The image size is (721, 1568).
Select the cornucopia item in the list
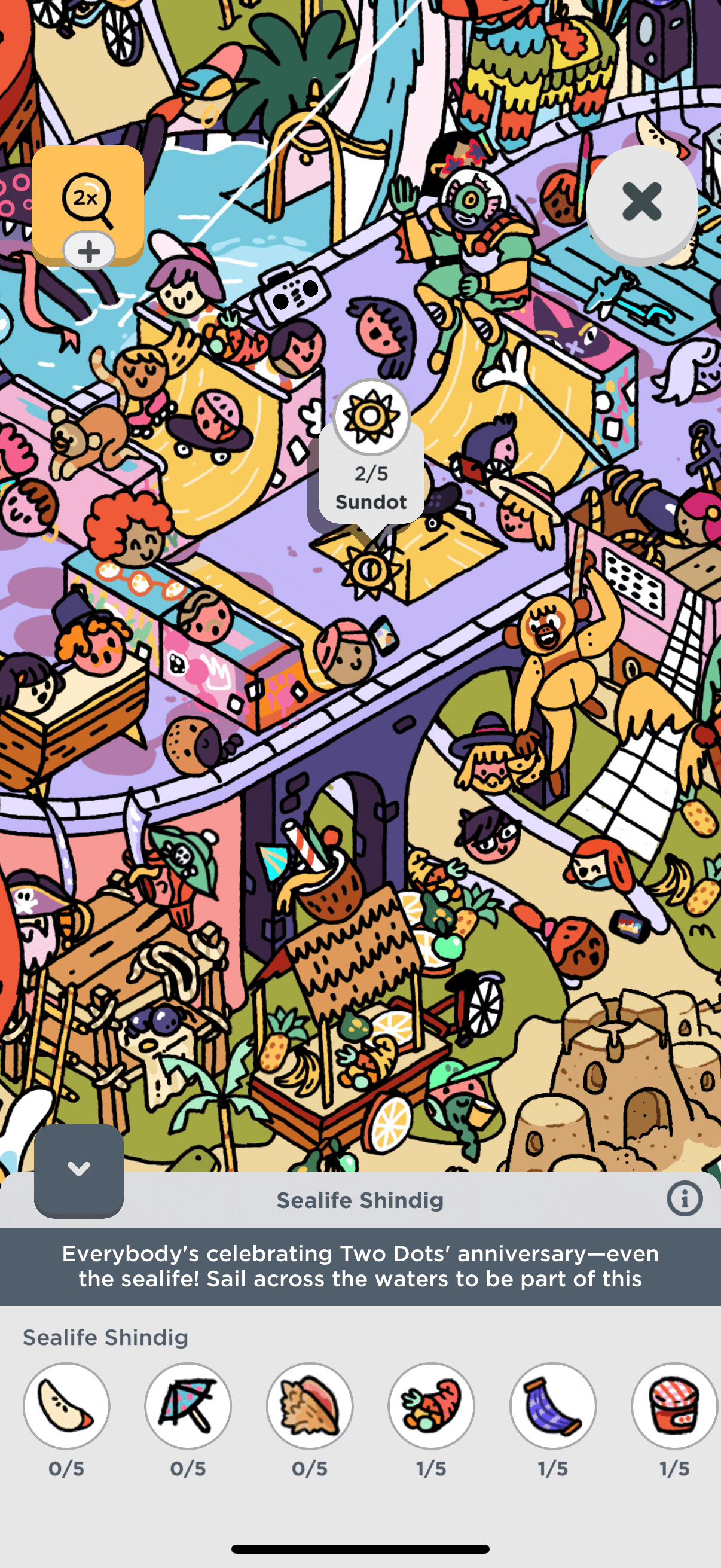pos(432,1405)
